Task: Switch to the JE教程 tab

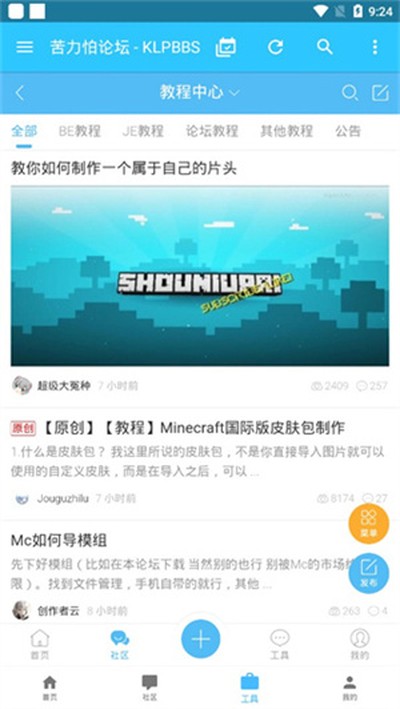Action: (143, 131)
